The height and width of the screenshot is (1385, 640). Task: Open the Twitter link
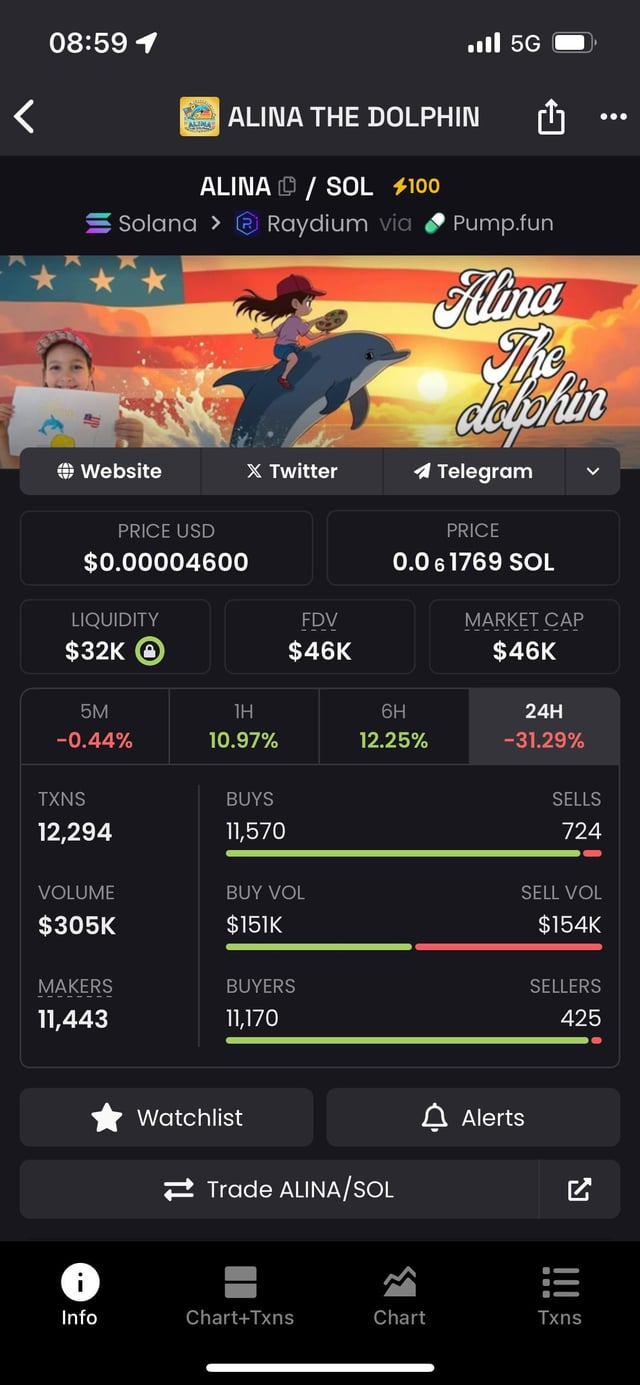click(x=291, y=471)
